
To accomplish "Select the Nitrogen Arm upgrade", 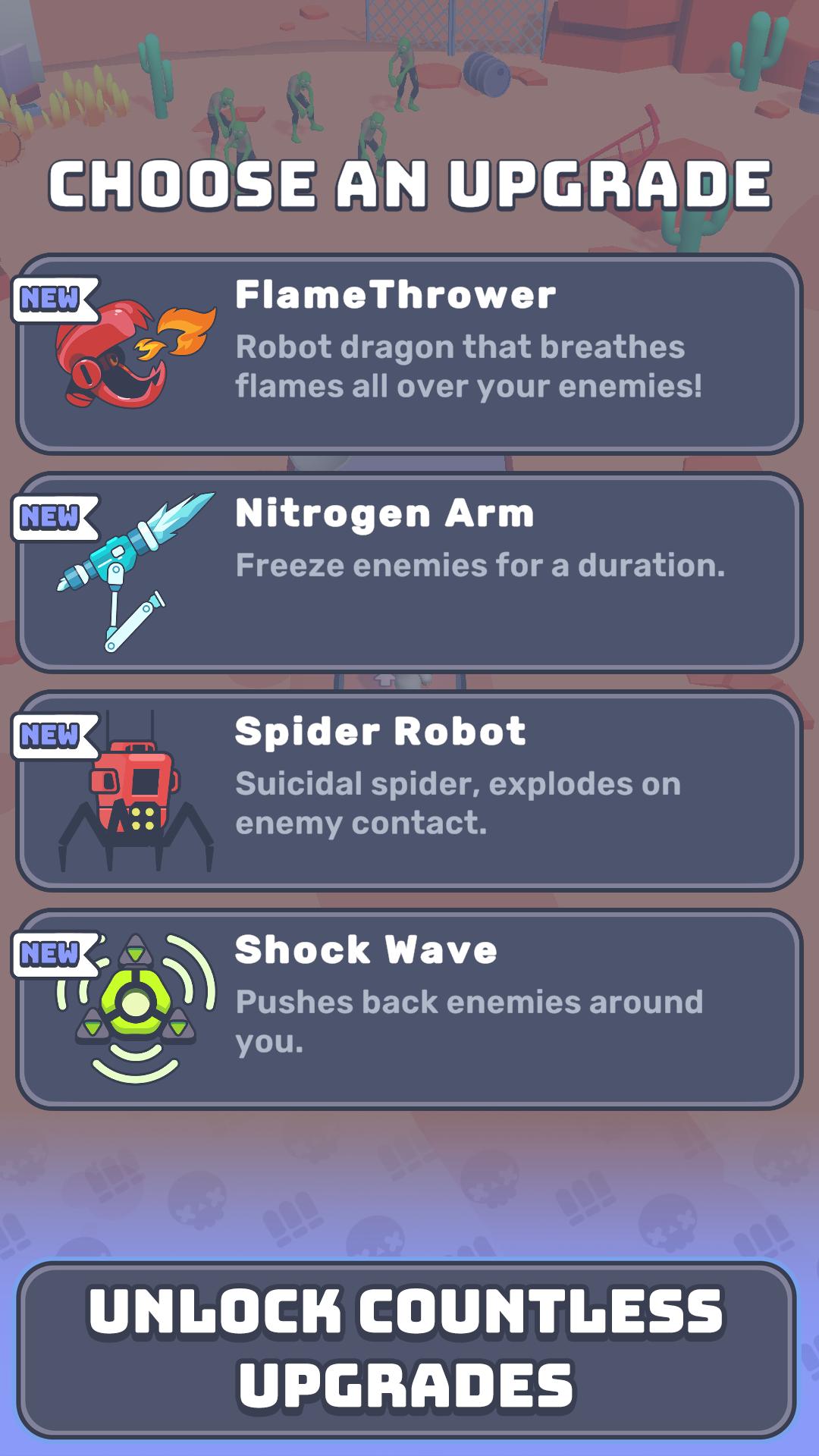I will [409, 572].
